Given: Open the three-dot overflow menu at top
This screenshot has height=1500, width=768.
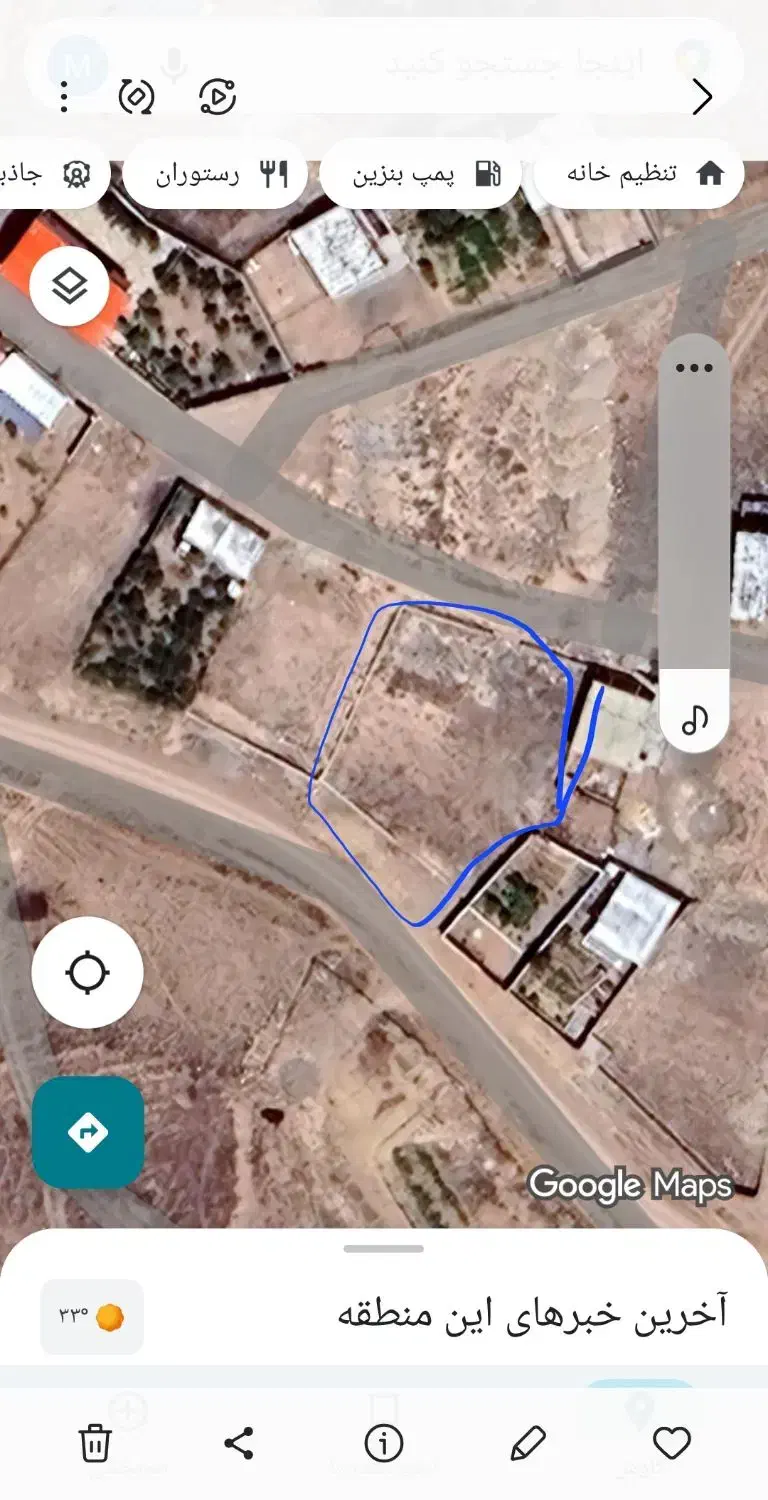Looking at the screenshot, I should point(64,96).
